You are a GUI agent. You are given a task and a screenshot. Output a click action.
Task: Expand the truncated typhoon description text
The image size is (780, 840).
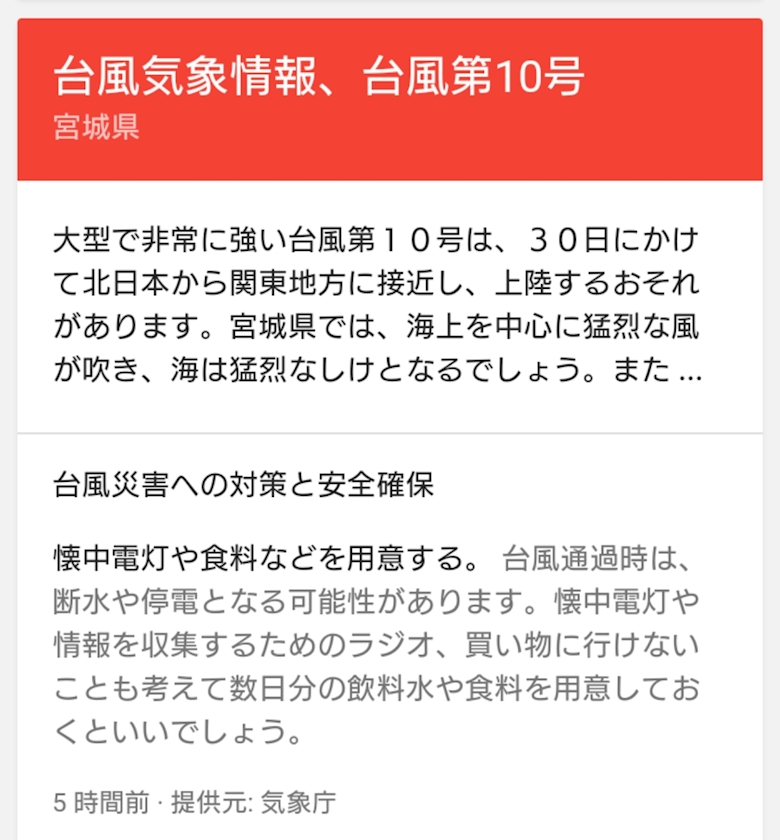(x=378, y=305)
